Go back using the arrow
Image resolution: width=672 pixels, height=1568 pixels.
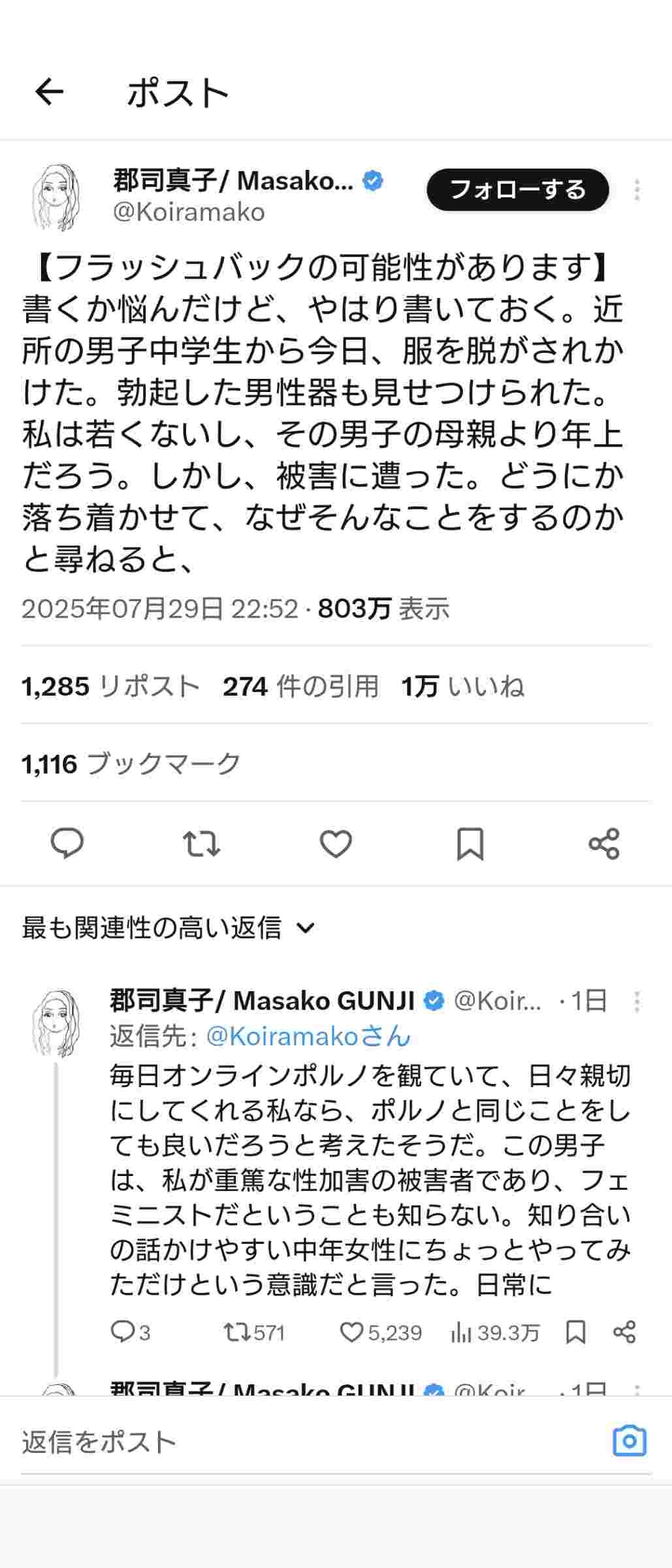click(x=49, y=91)
